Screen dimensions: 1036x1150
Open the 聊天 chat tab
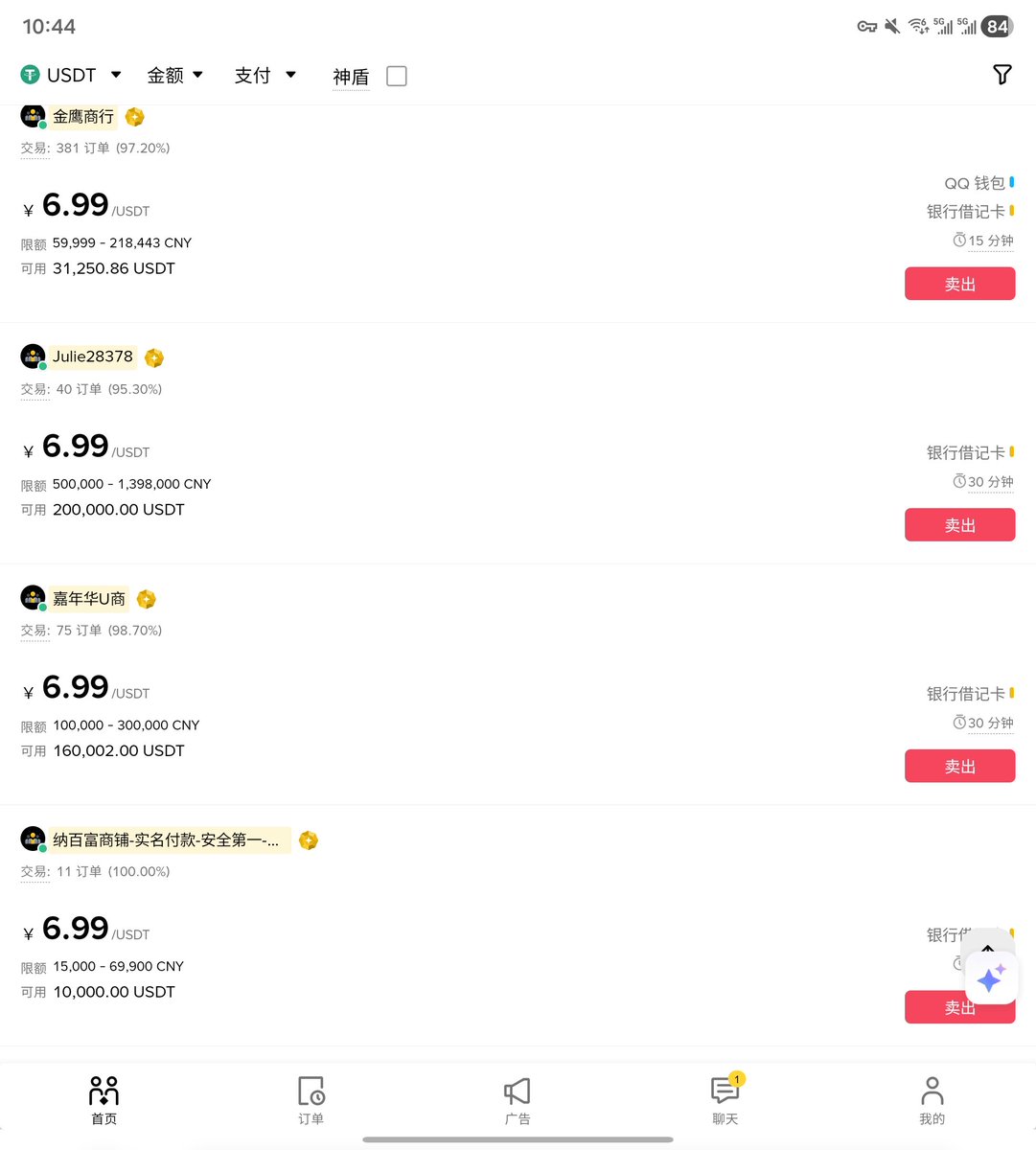pos(725,1099)
